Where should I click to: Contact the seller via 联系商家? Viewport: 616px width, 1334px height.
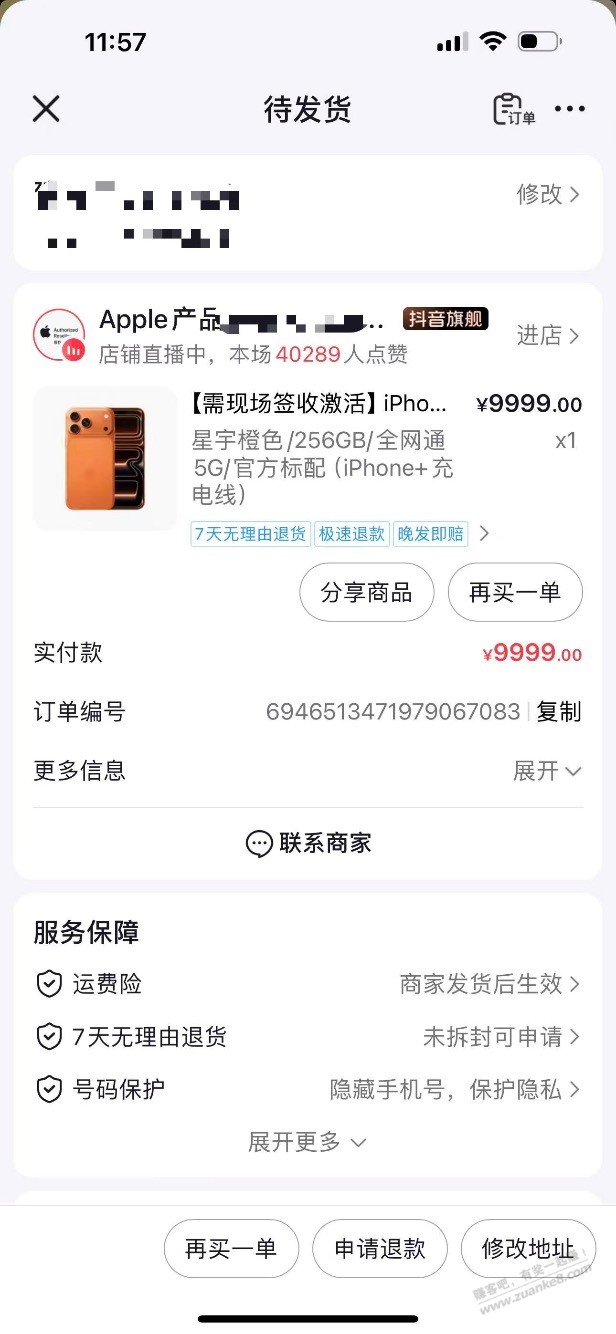(x=308, y=843)
